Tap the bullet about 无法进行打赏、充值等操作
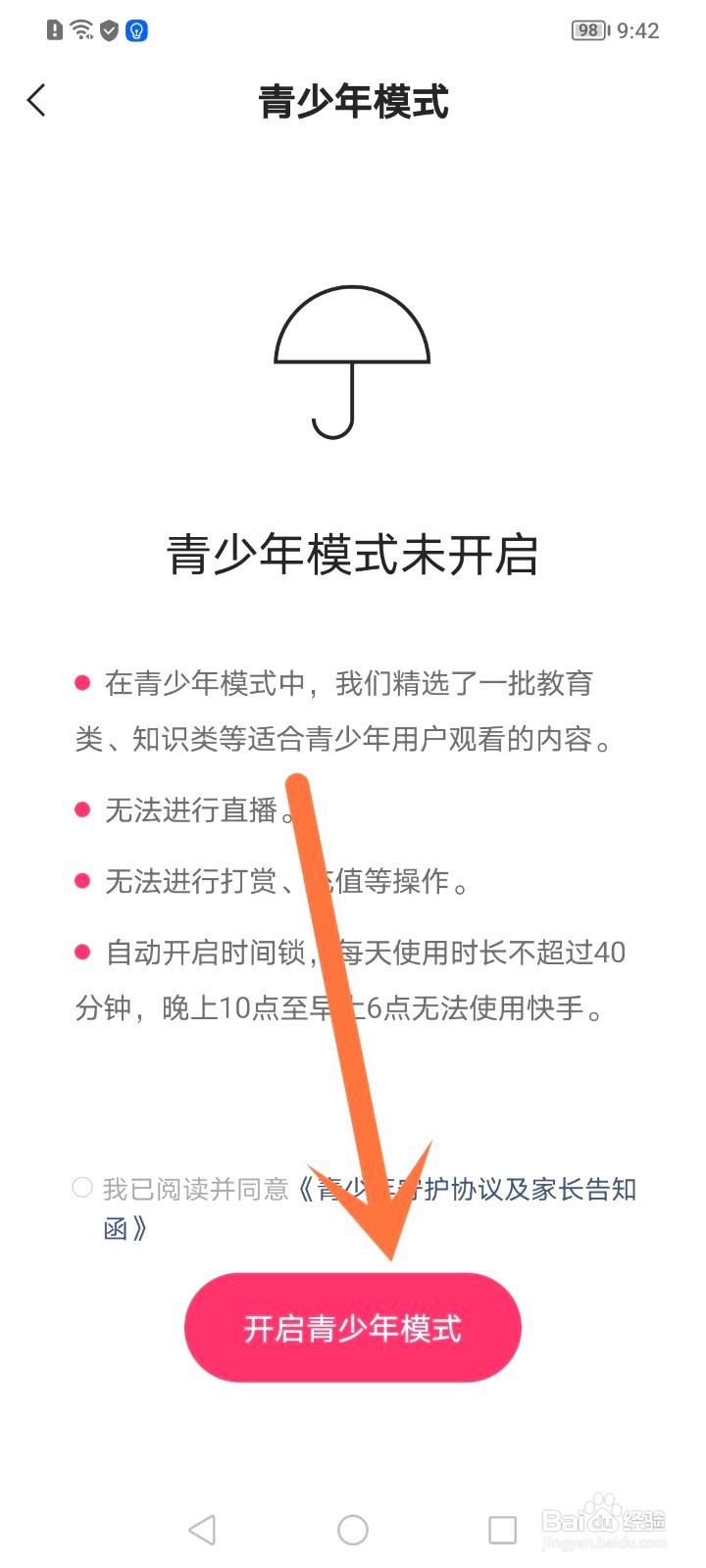This screenshot has width=706, height=1568. tap(284, 880)
